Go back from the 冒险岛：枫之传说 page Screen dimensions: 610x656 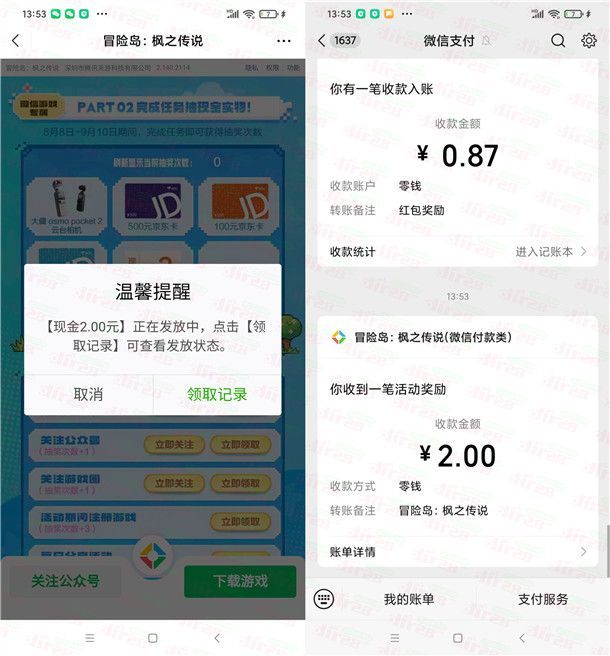16,41
